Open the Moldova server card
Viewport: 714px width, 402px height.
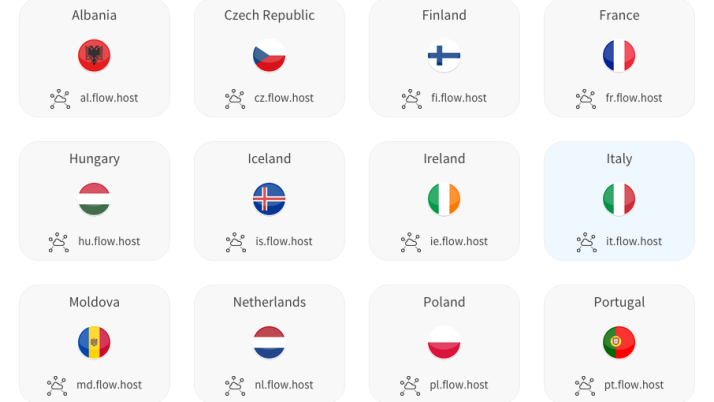pos(94,343)
